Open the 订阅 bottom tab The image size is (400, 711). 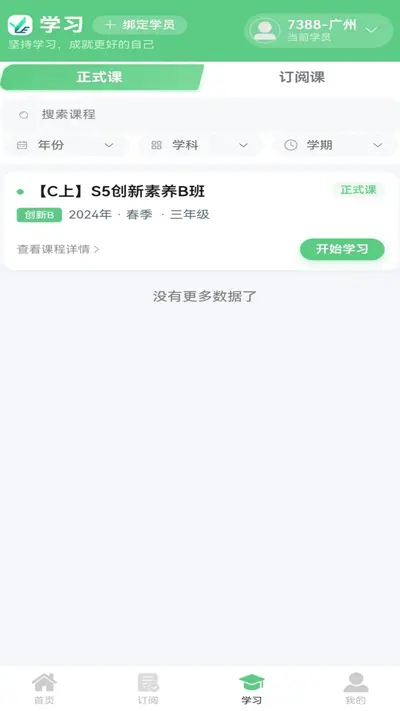click(148, 688)
